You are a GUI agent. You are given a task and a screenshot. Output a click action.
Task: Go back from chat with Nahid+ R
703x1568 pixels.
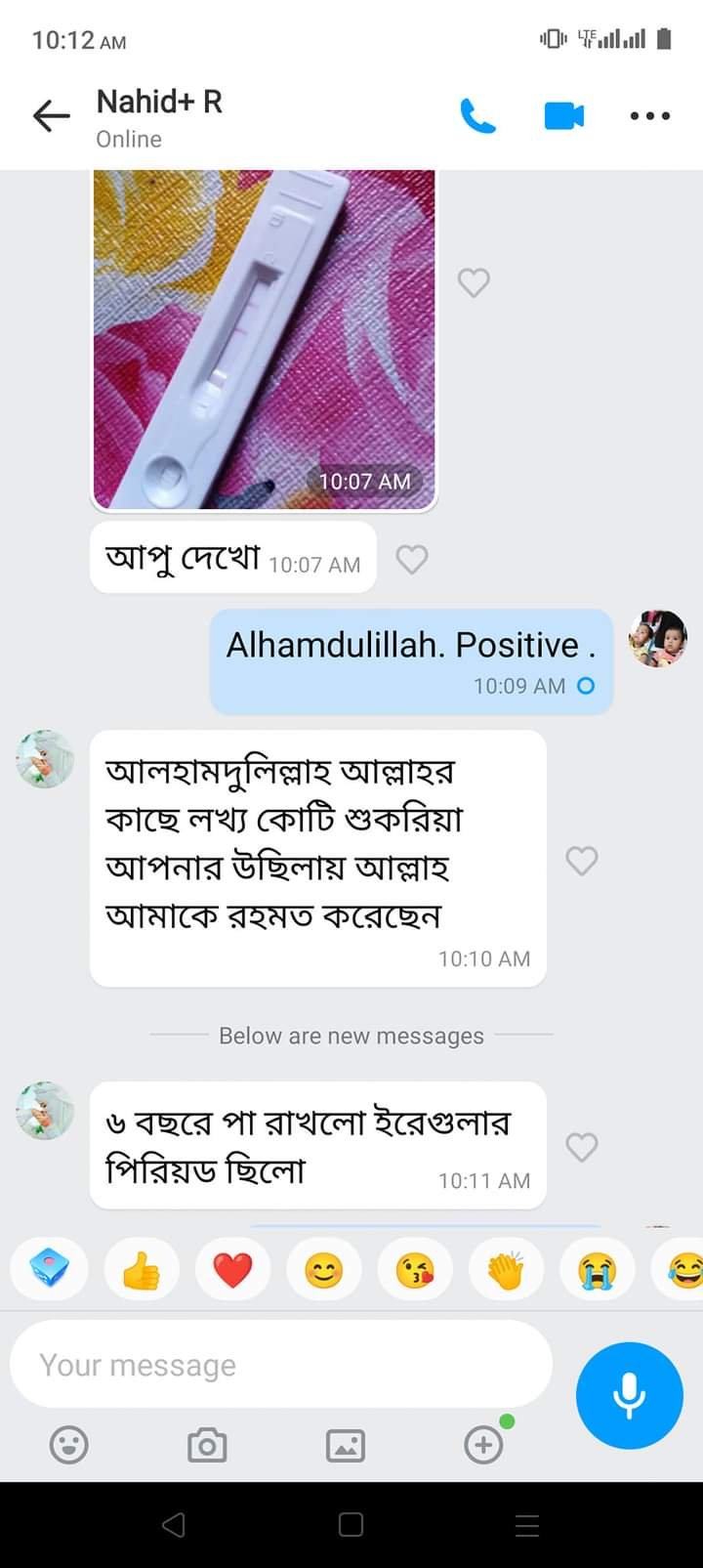51,116
